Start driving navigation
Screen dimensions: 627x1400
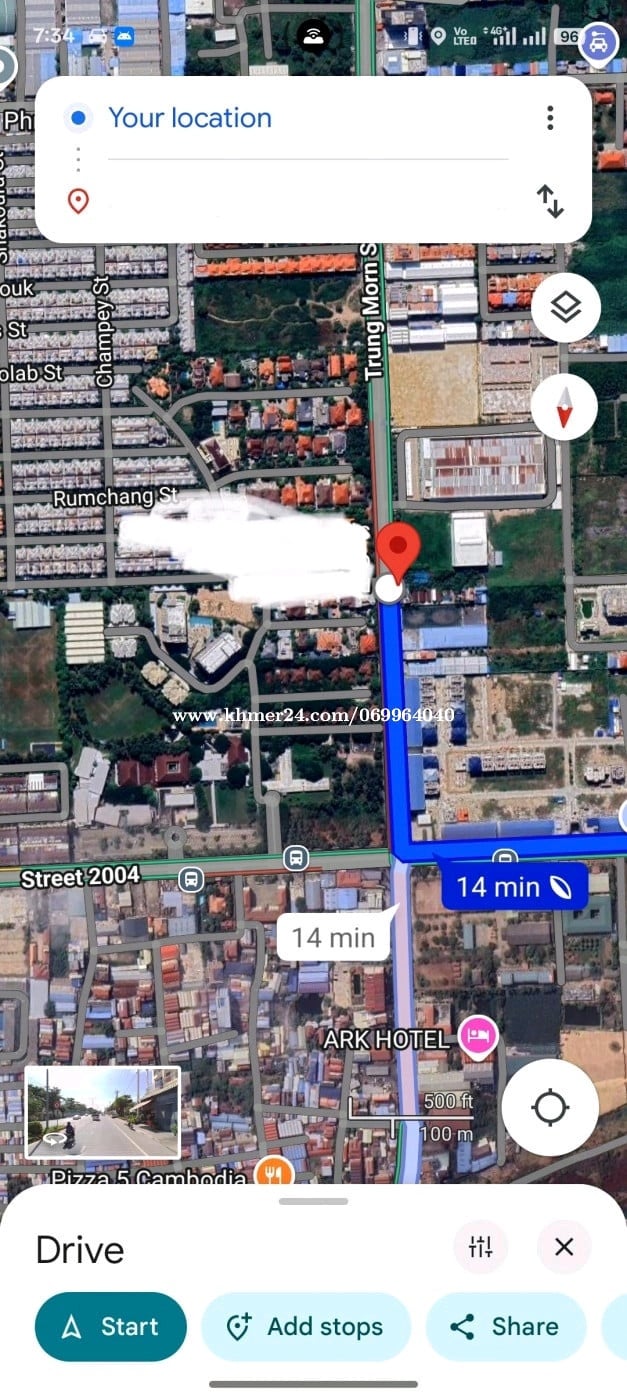coord(111,1327)
